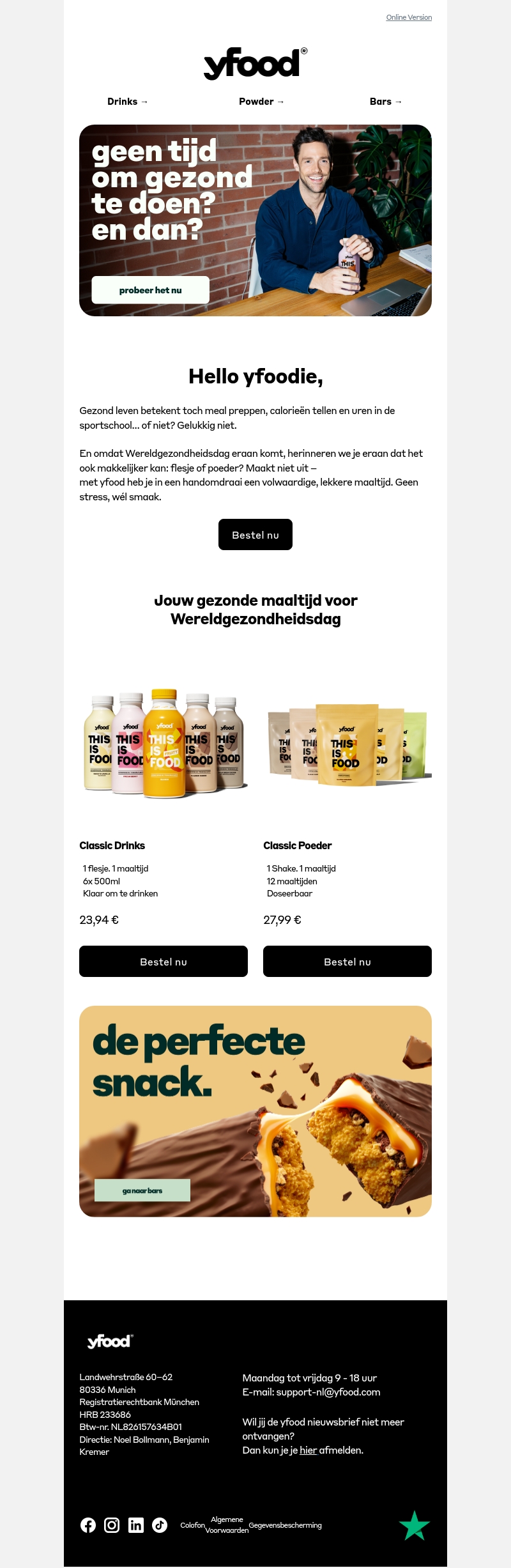Order Classic Poeder with Bestel nu
This screenshot has width=511, height=1568.
tap(347, 962)
